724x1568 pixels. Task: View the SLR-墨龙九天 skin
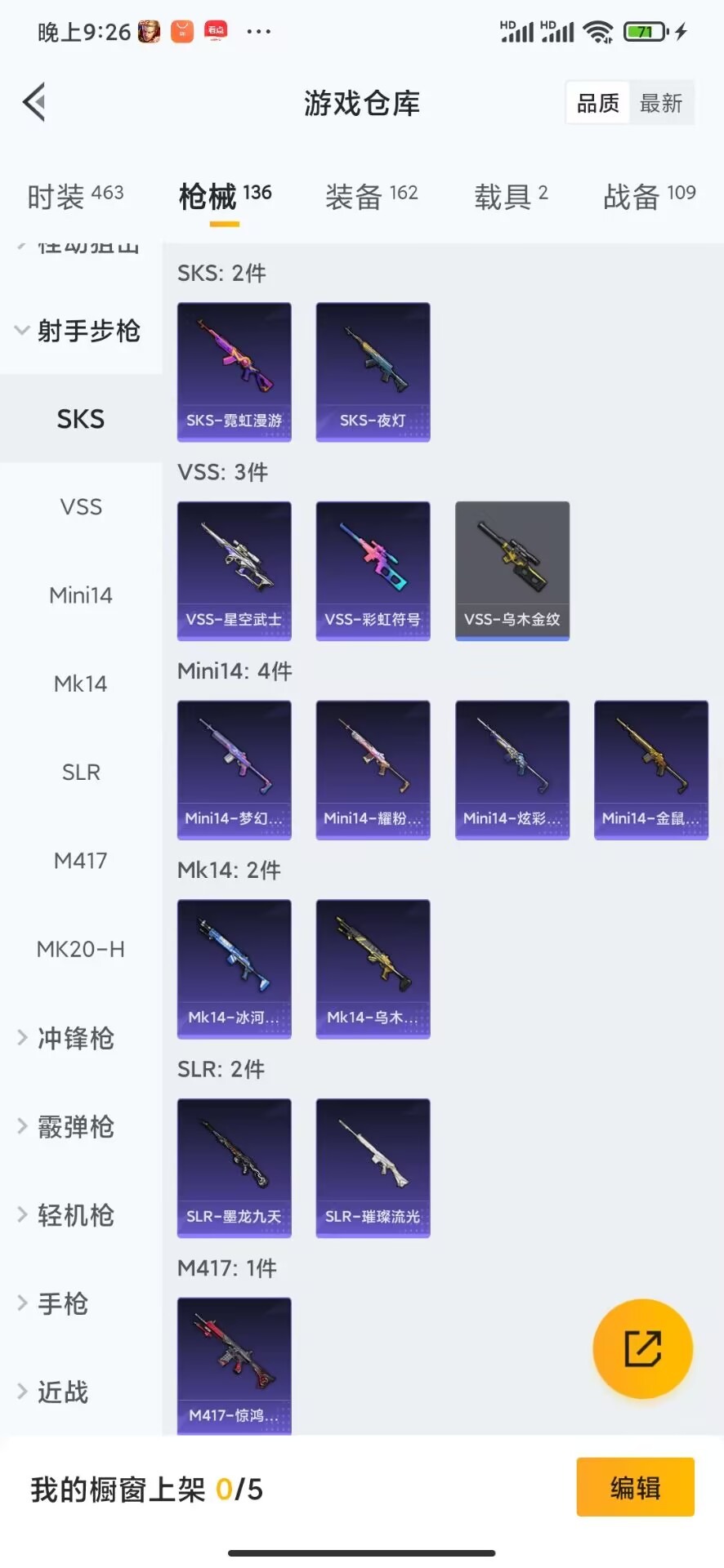[x=234, y=1168]
